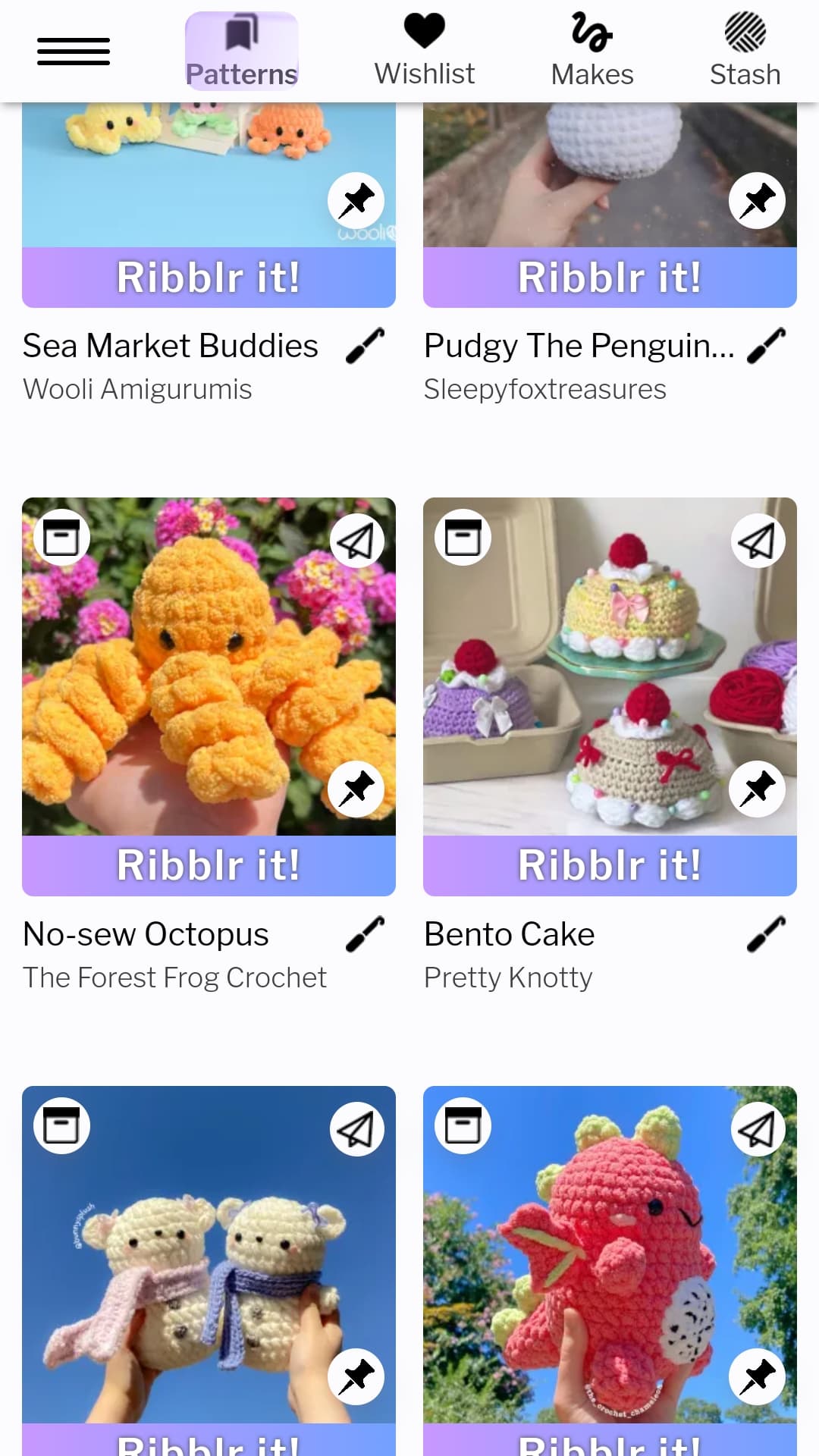Archive the No-sew Octopus pattern
Screen dimensions: 819x1456
pyautogui.click(x=61, y=538)
